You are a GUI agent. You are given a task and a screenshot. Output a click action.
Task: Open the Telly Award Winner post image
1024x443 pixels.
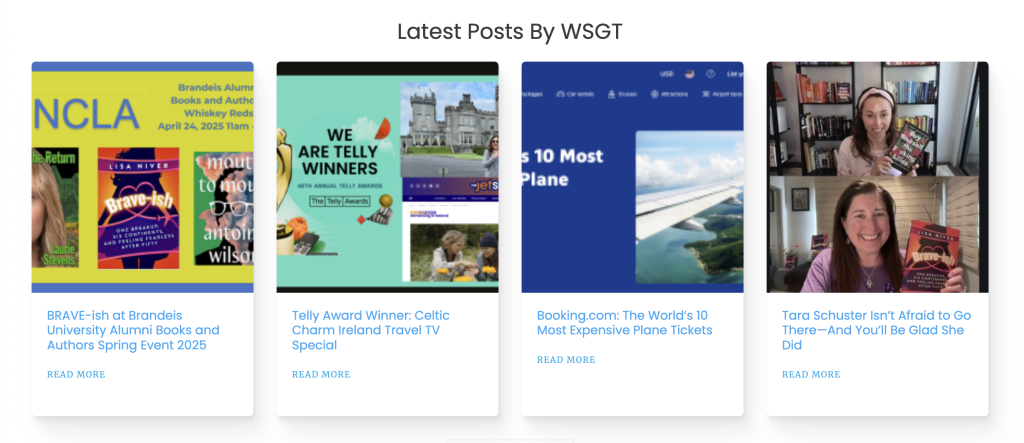(387, 177)
